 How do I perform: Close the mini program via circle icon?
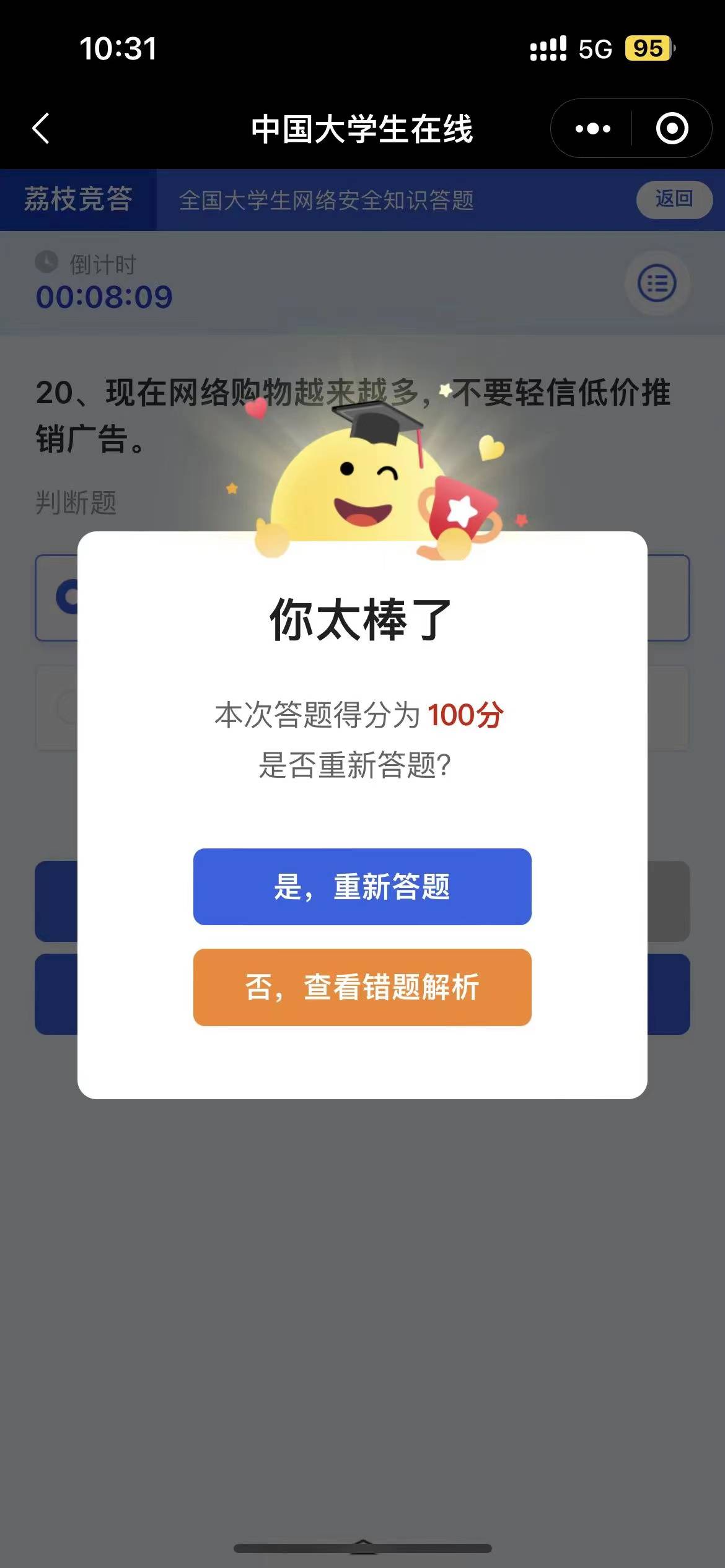pyautogui.click(x=672, y=129)
